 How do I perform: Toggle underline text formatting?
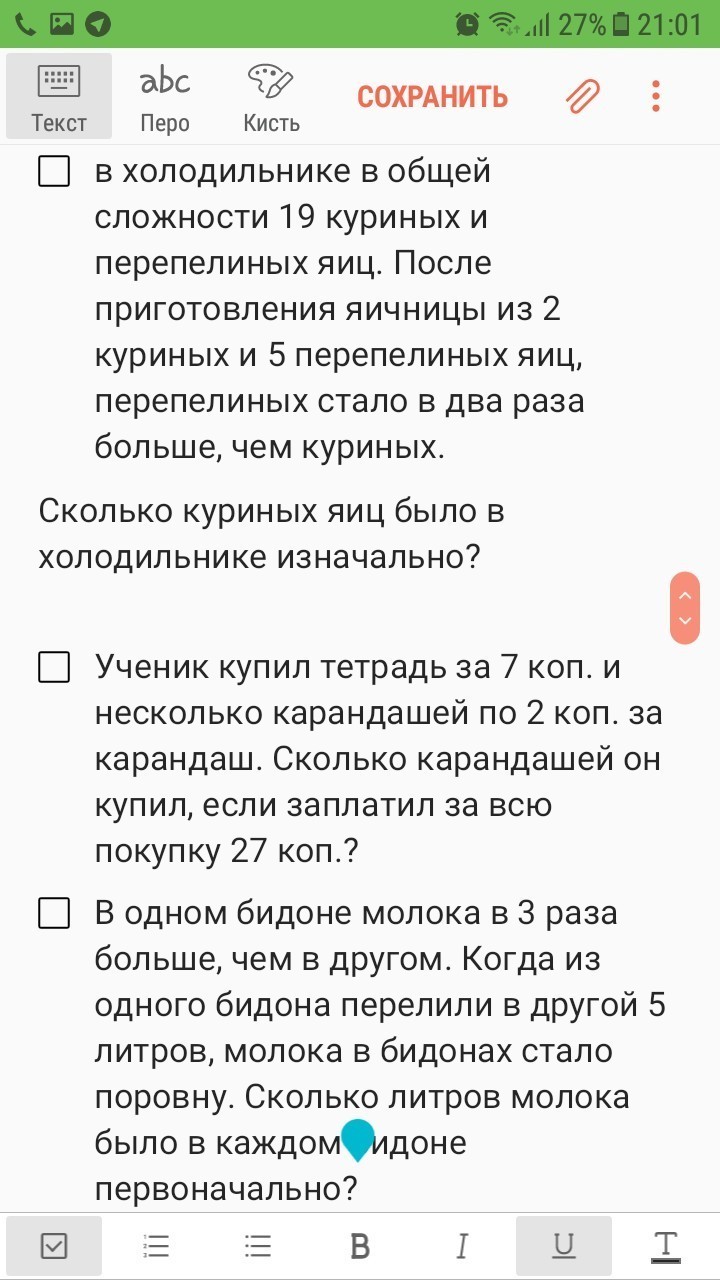point(564,1246)
